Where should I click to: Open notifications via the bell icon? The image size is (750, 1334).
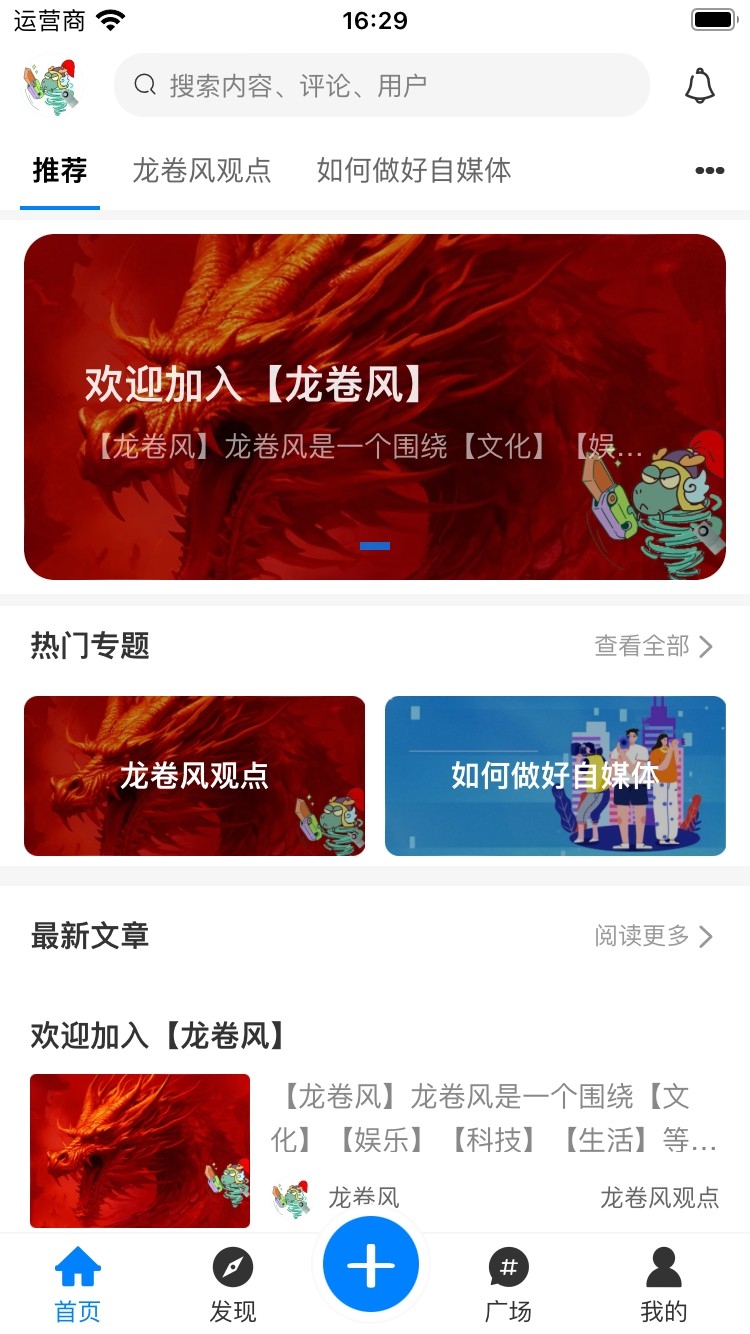(x=699, y=85)
